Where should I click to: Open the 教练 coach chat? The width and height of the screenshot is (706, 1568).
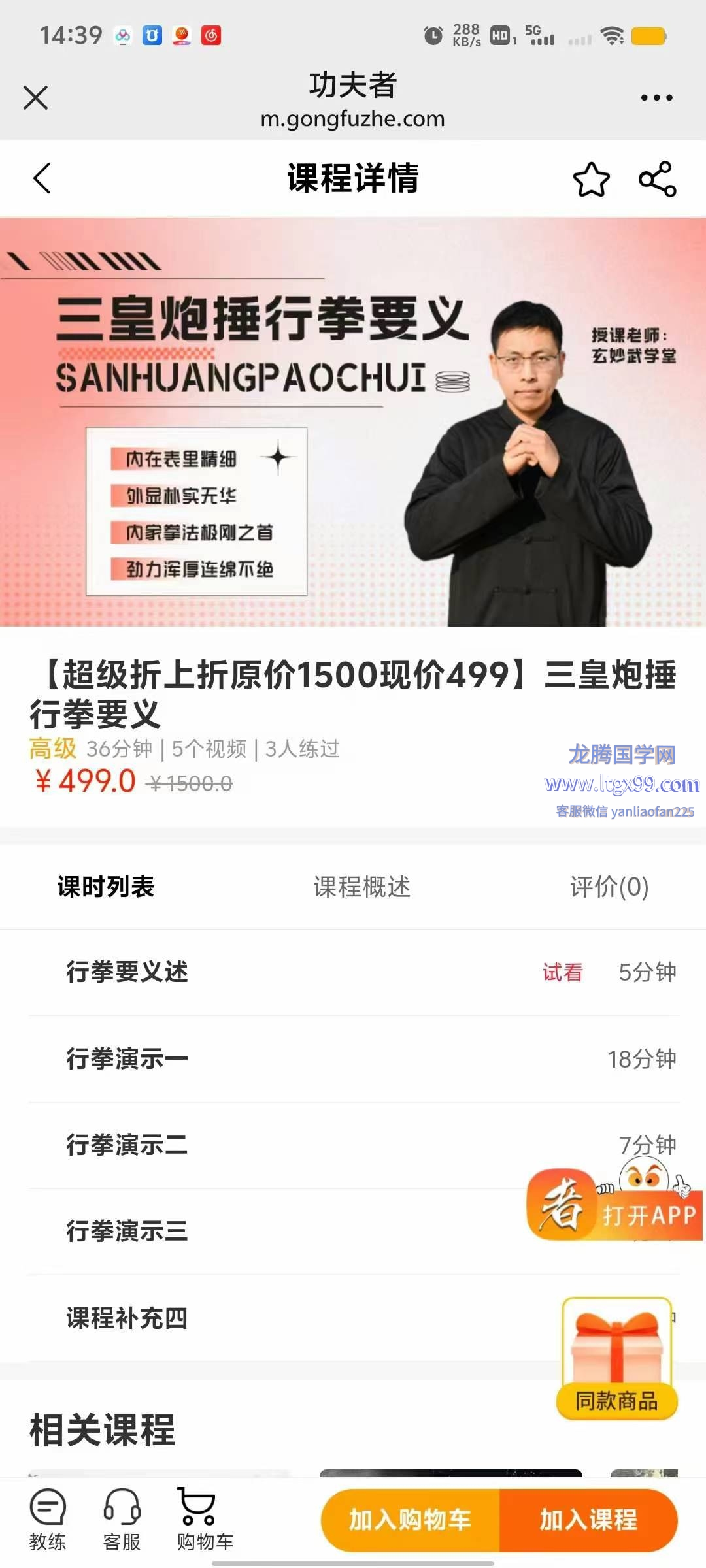point(48,1520)
